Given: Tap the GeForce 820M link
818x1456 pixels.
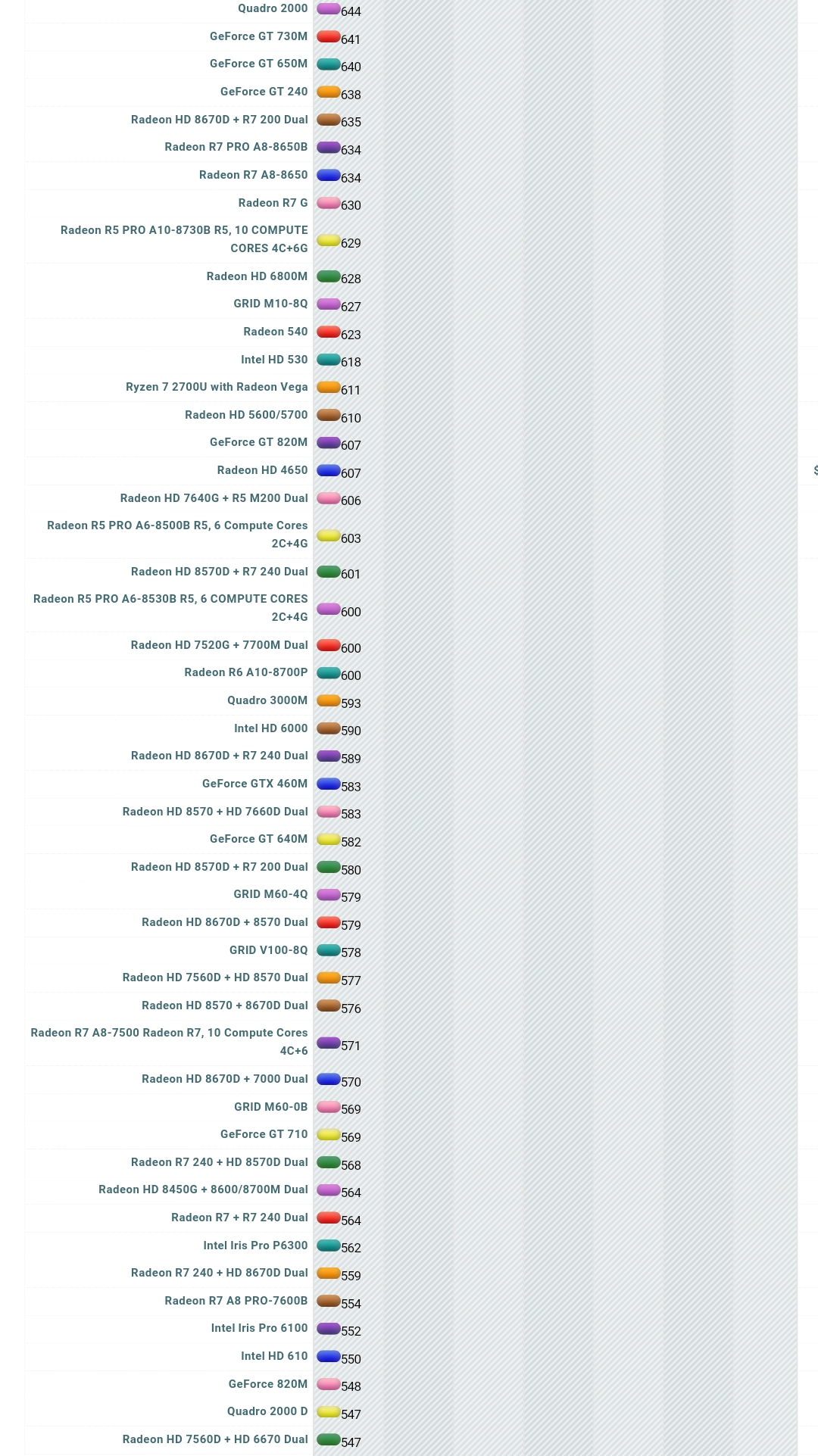Looking at the screenshot, I should click(x=268, y=1384).
